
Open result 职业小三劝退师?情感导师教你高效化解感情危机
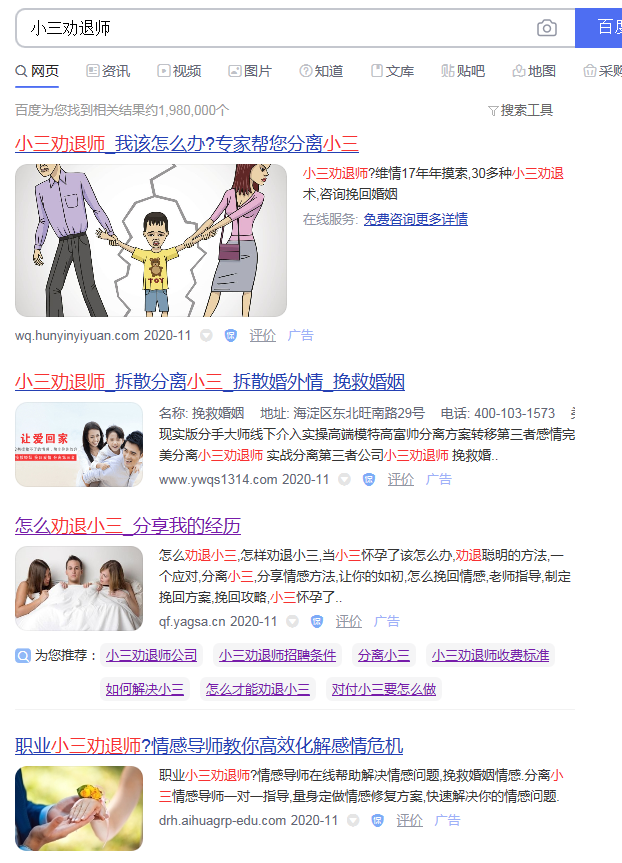coord(209,746)
